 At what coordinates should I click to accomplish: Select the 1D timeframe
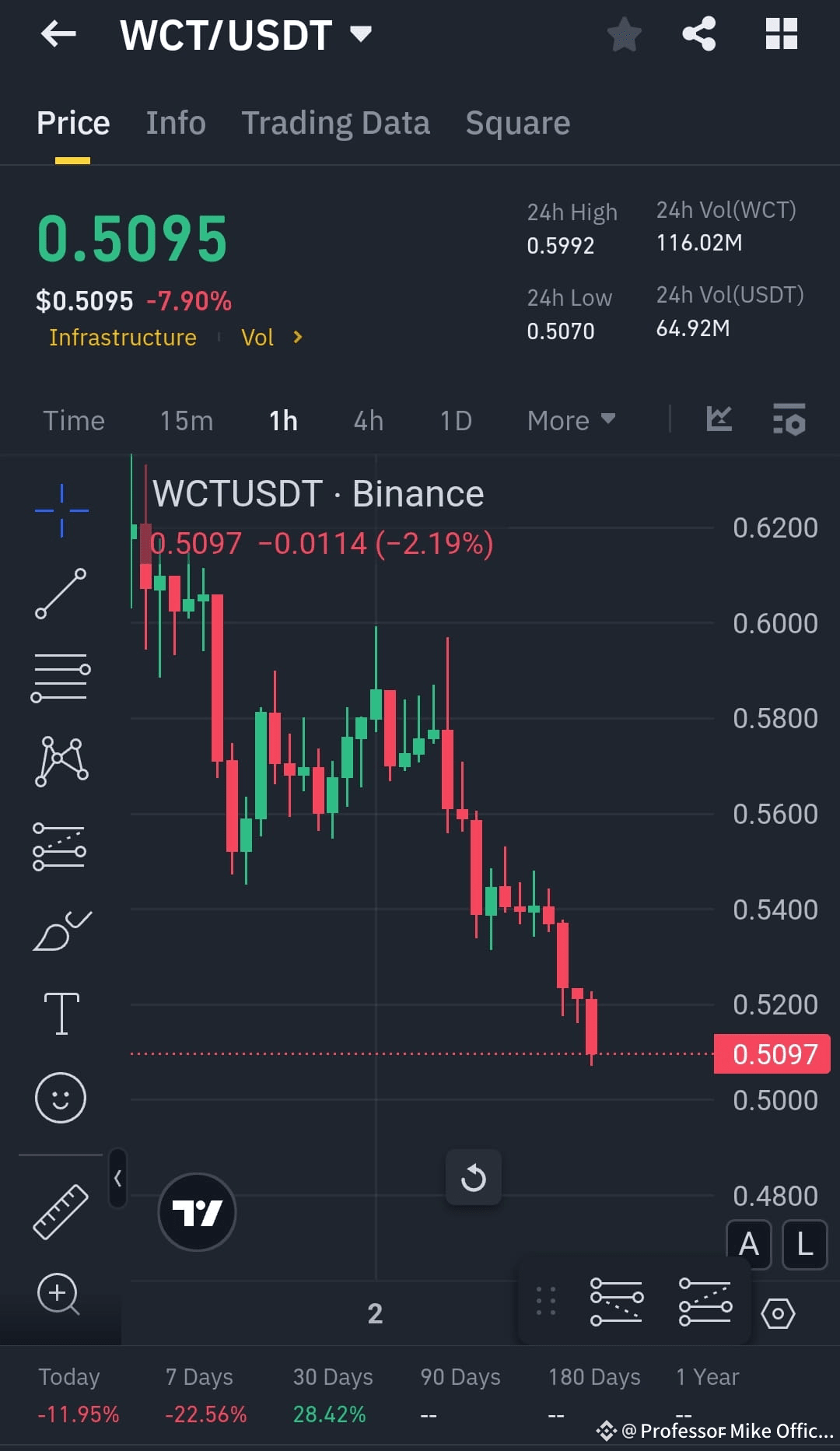pyautogui.click(x=455, y=420)
